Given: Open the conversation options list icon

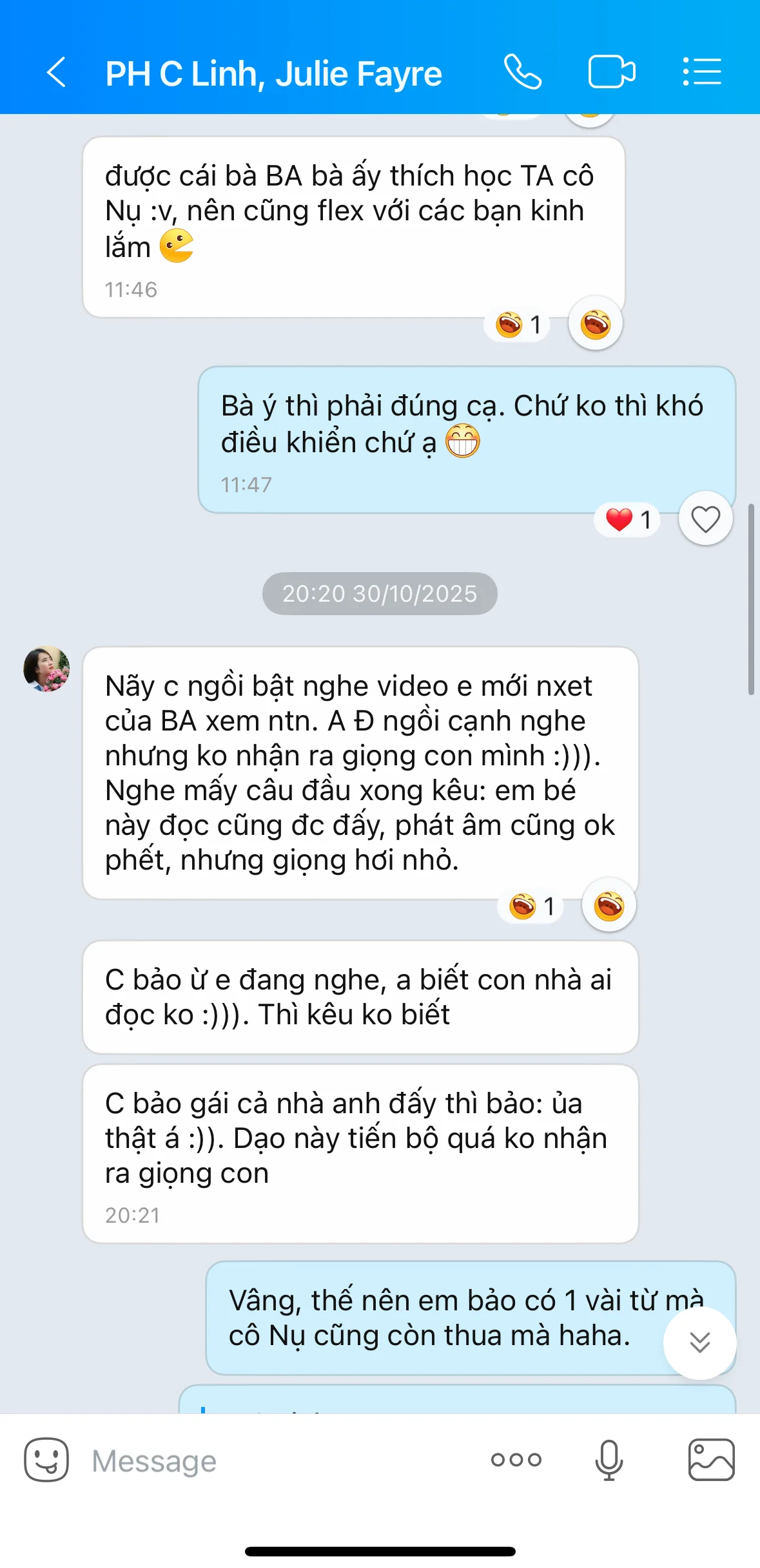Looking at the screenshot, I should (701, 72).
